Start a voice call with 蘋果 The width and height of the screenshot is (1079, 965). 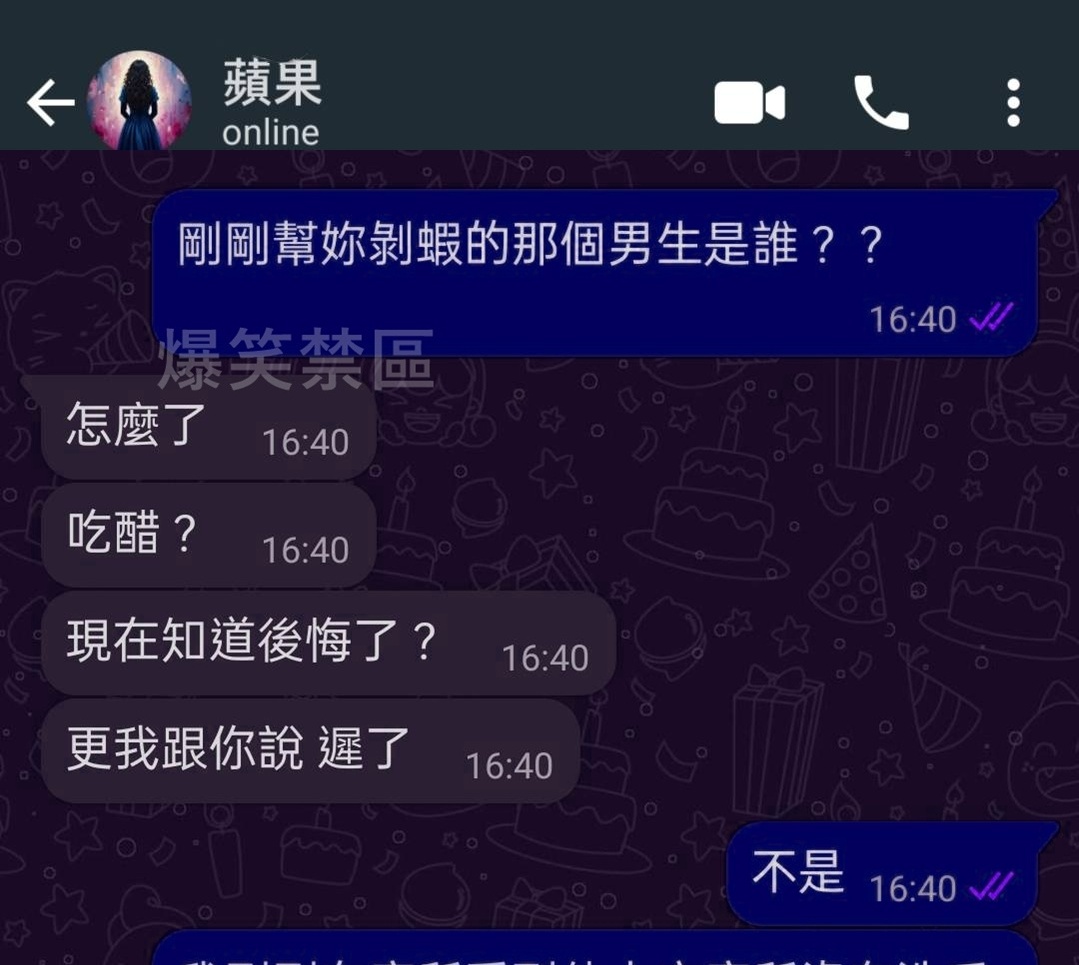click(881, 102)
